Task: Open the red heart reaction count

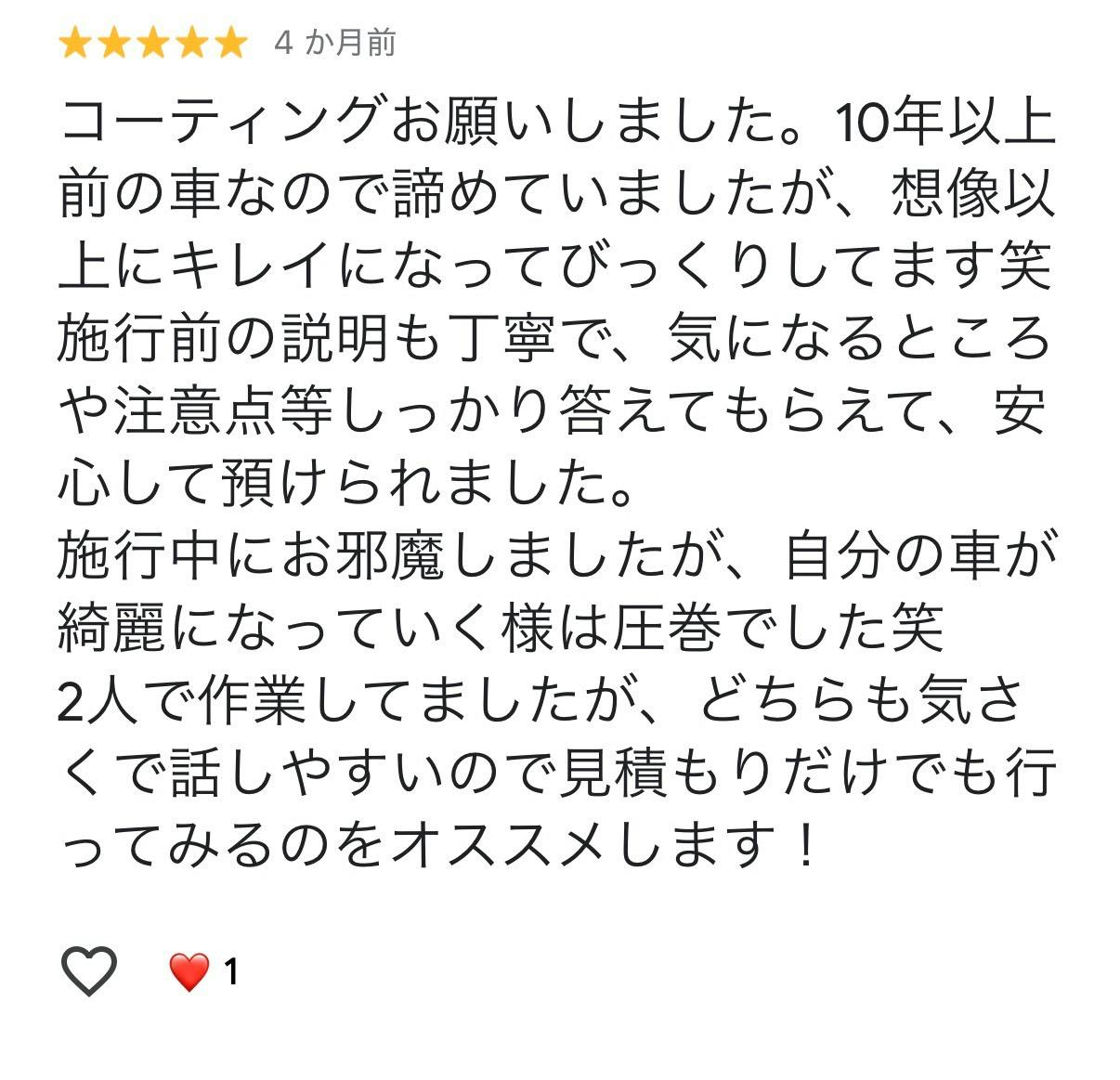Action: (203, 972)
